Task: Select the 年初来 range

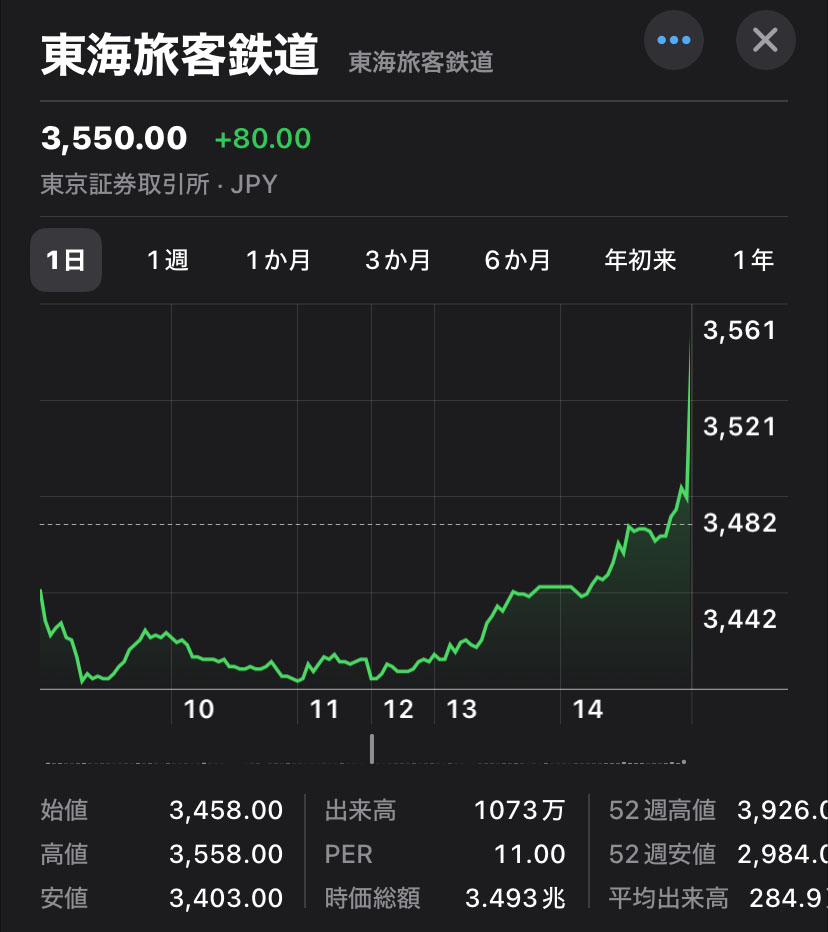Action: coord(640,261)
